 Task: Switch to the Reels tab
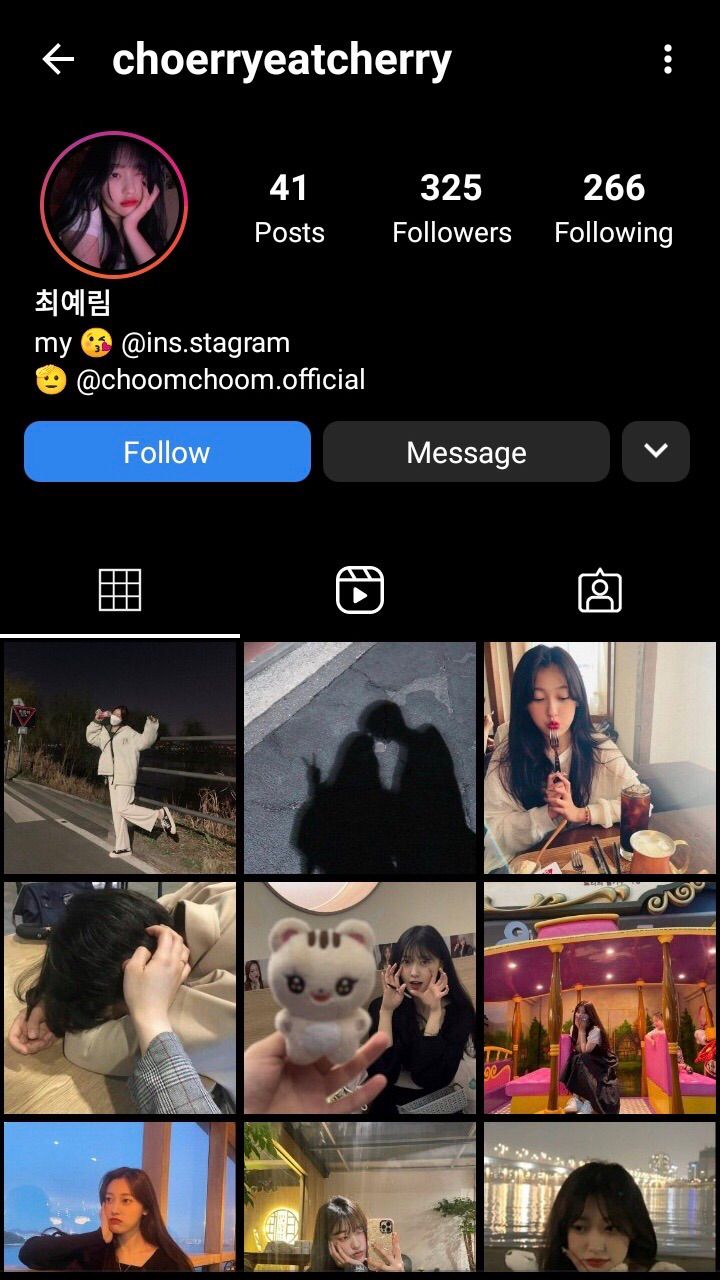coord(360,590)
